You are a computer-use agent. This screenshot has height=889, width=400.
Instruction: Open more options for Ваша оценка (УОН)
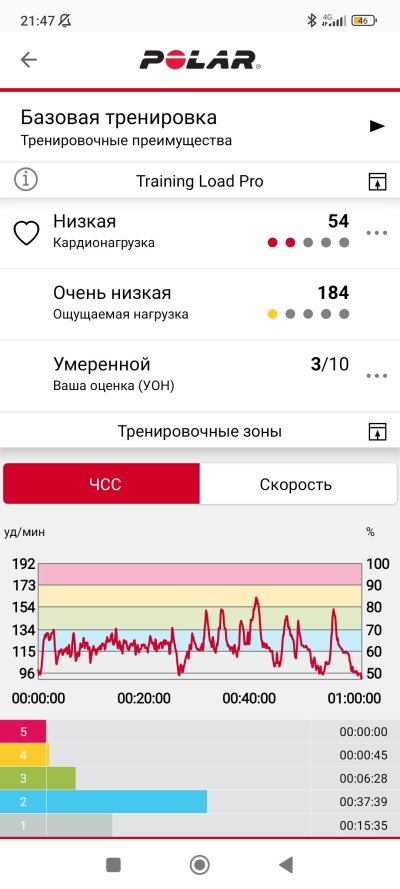(x=377, y=375)
